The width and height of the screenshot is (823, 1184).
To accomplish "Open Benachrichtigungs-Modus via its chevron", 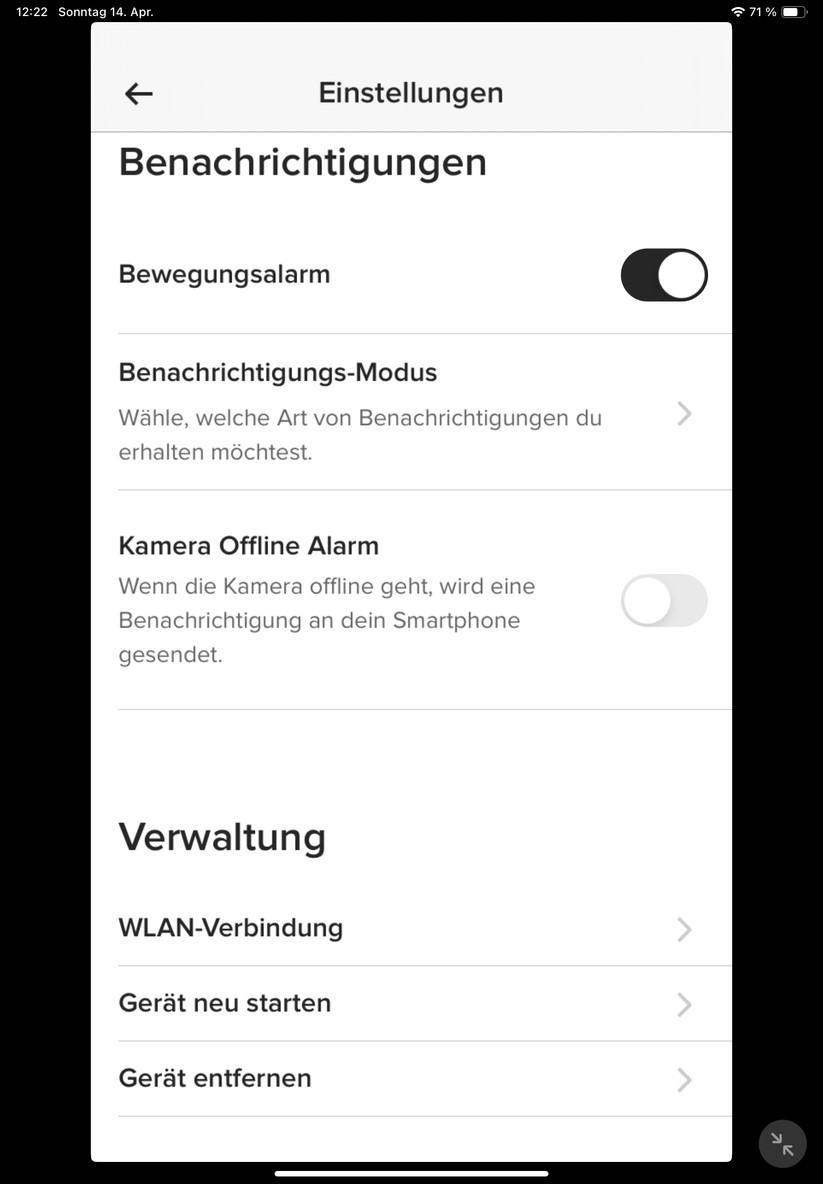I will [684, 413].
